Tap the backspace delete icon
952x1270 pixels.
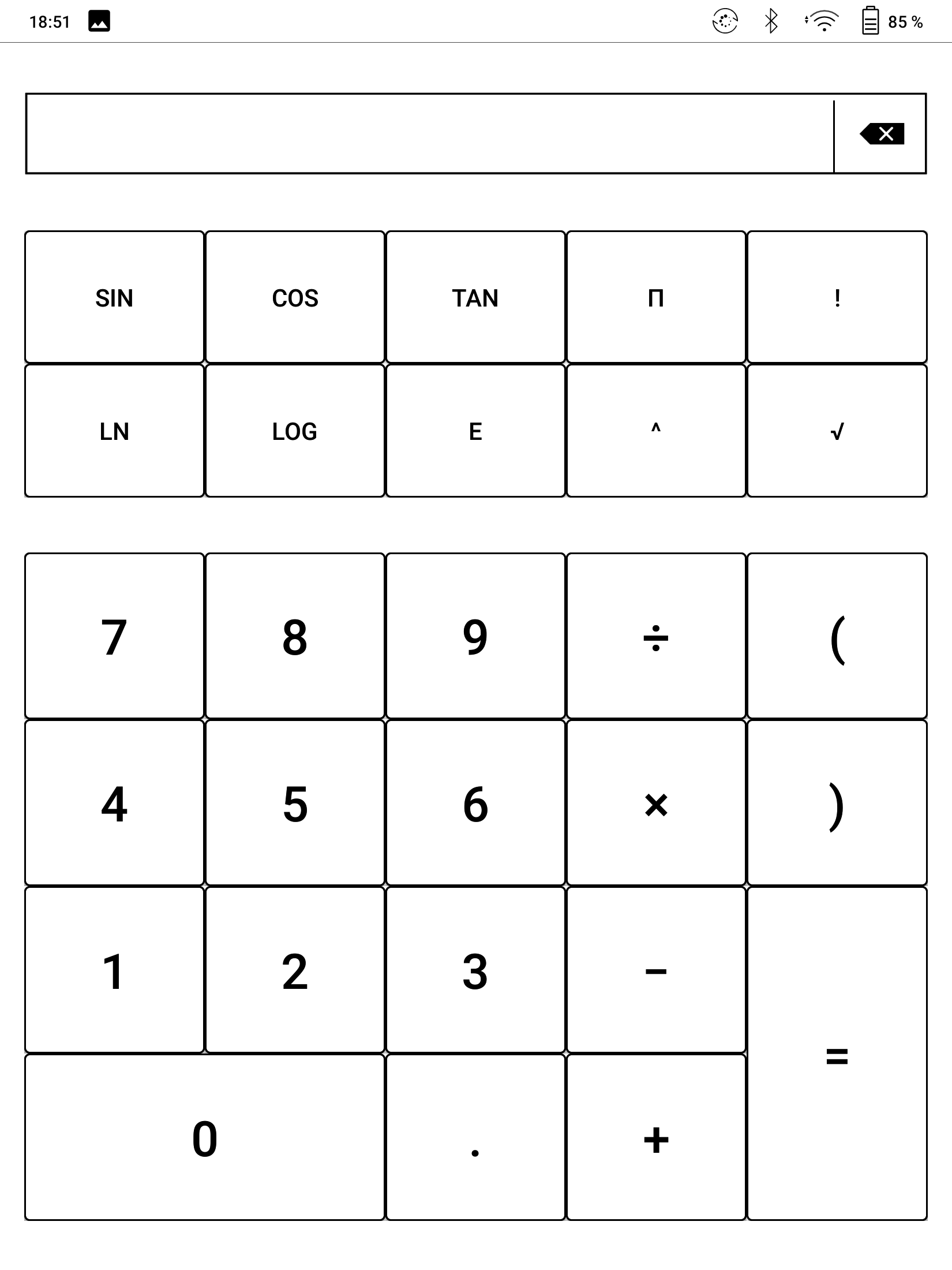[882, 134]
